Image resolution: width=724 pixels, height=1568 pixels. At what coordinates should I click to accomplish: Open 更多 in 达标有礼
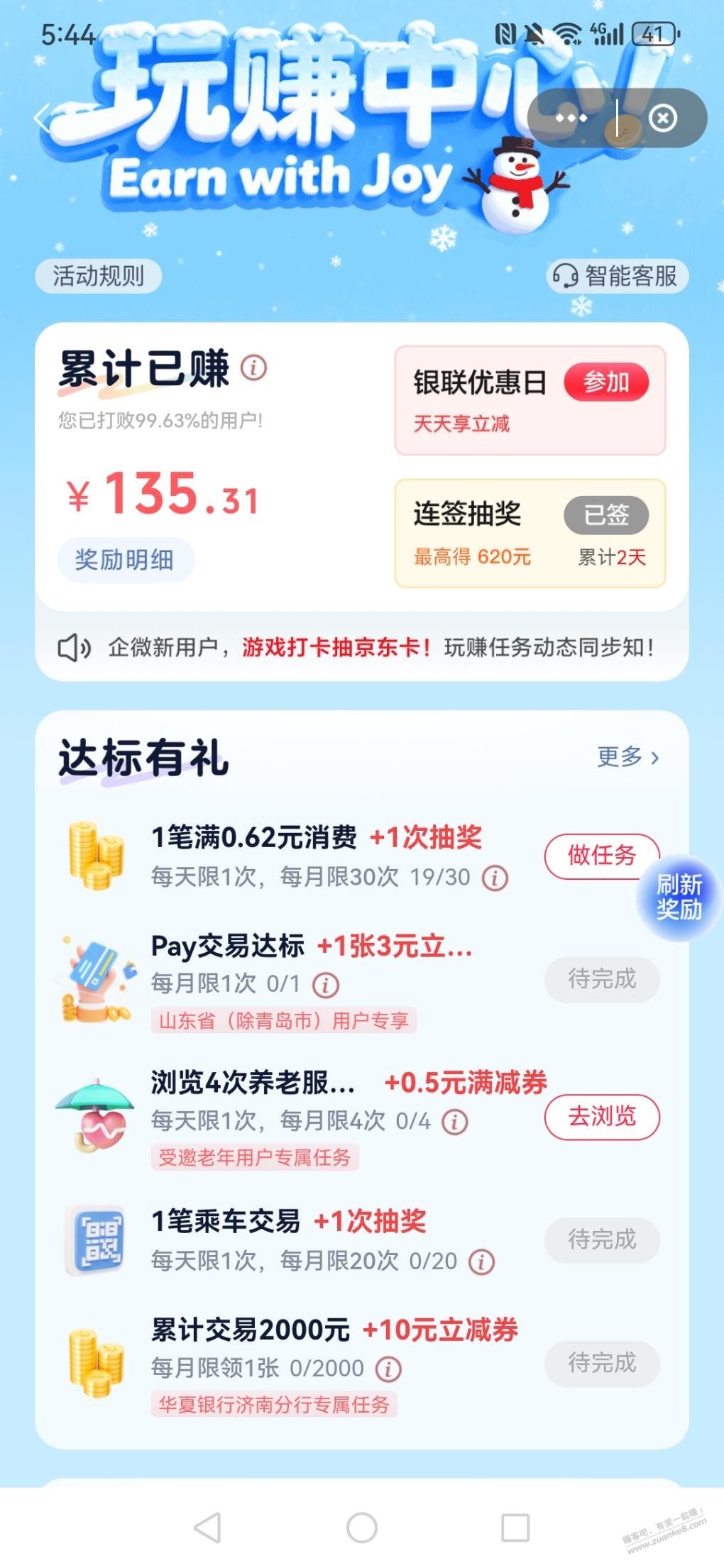(x=627, y=757)
